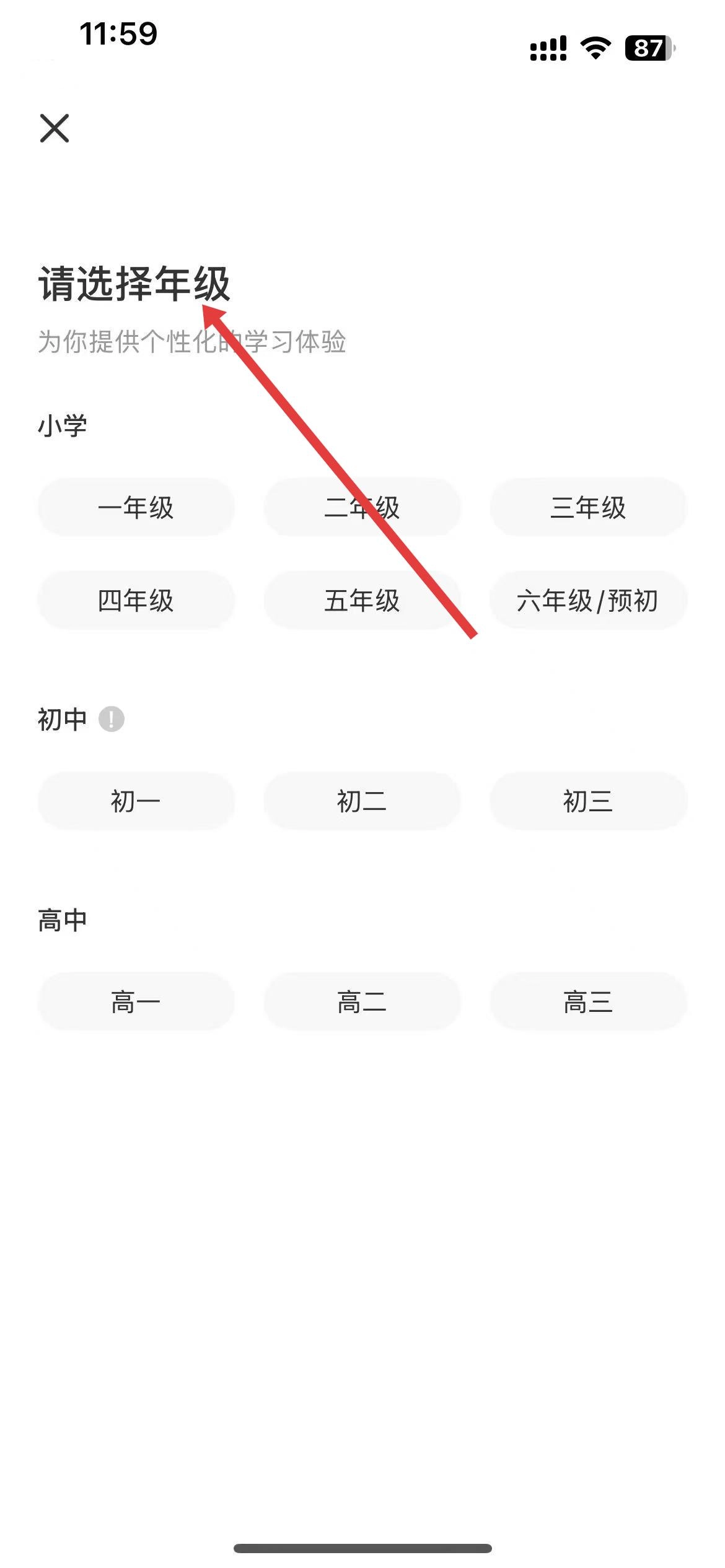Select 一年级 grade
The height and width of the screenshot is (1568, 725).
[136, 507]
